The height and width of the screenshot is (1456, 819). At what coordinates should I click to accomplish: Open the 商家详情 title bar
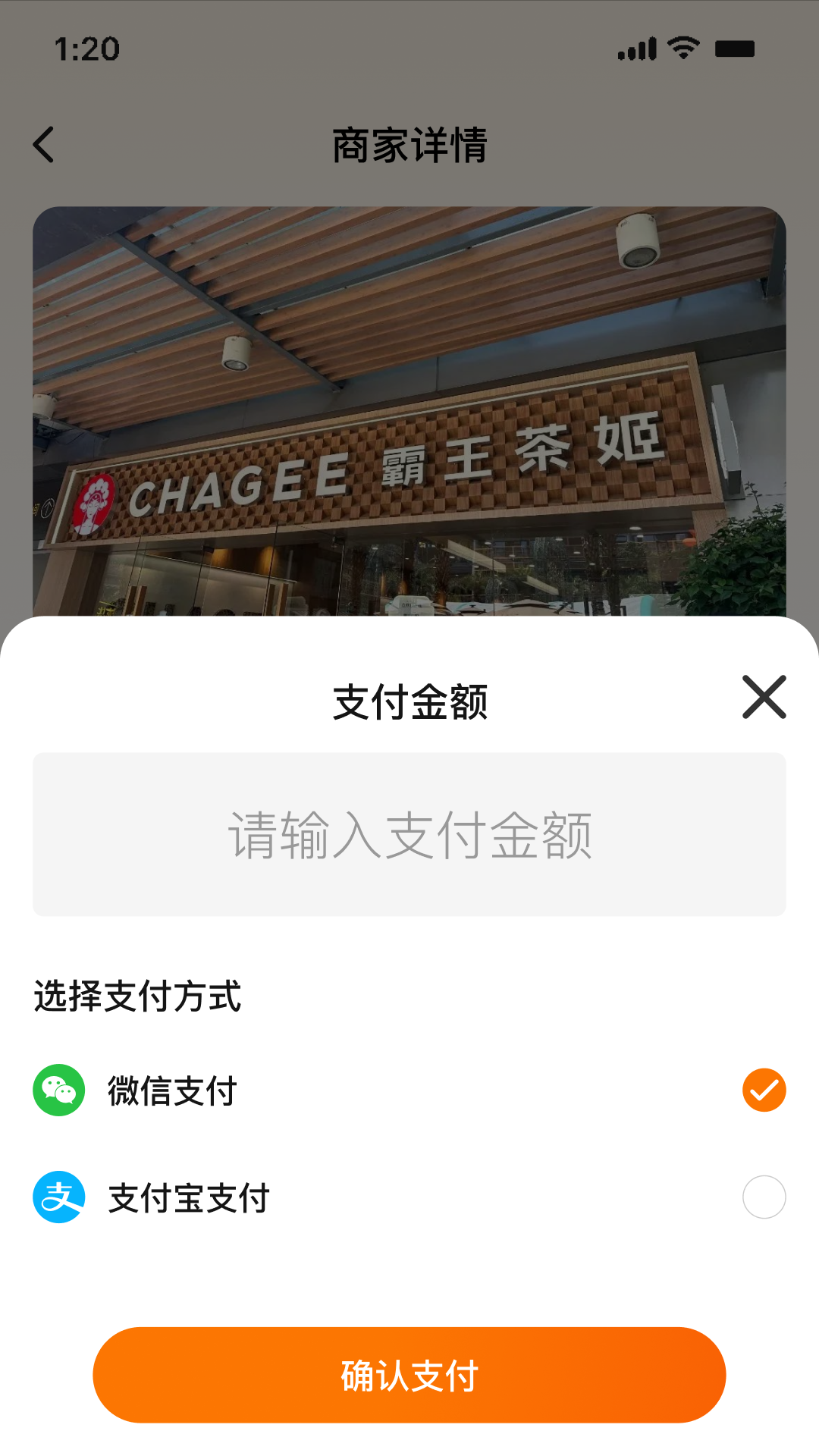[409, 144]
